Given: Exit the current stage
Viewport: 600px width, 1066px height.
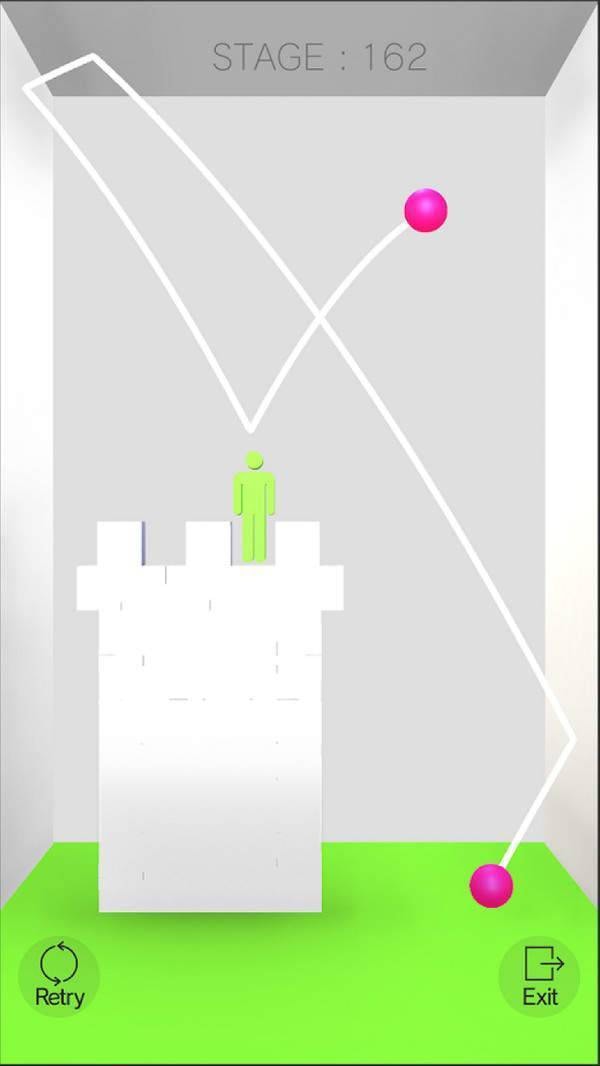Looking at the screenshot, I should click(540, 975).
